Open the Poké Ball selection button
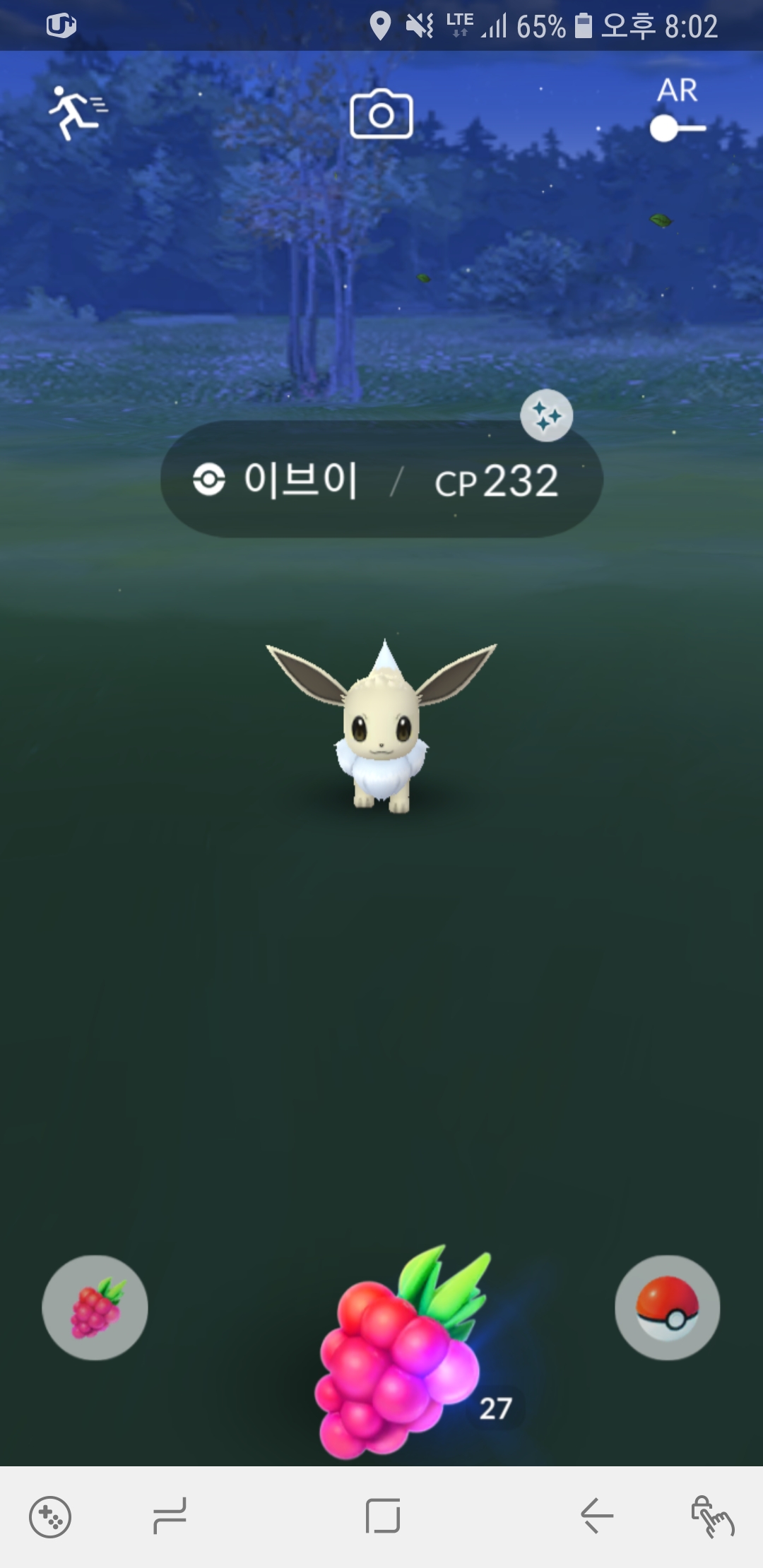The width and height of the screenshot is (763, 1568). click(668, 1308)
